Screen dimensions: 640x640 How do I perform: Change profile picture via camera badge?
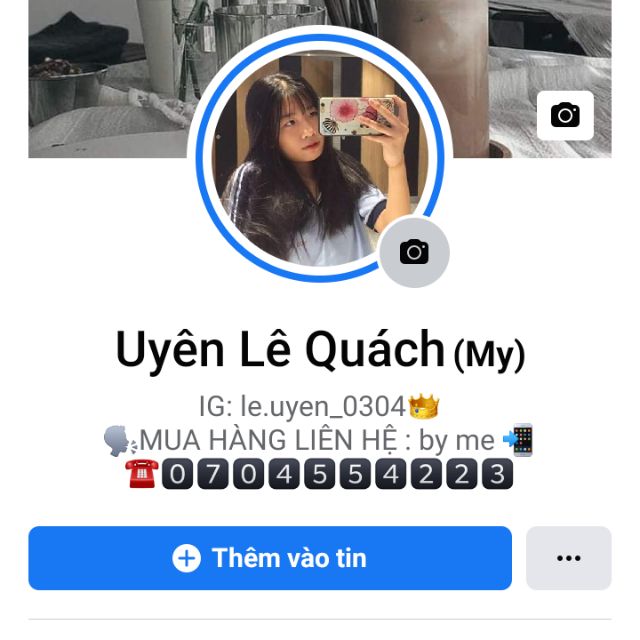point(414,252)
